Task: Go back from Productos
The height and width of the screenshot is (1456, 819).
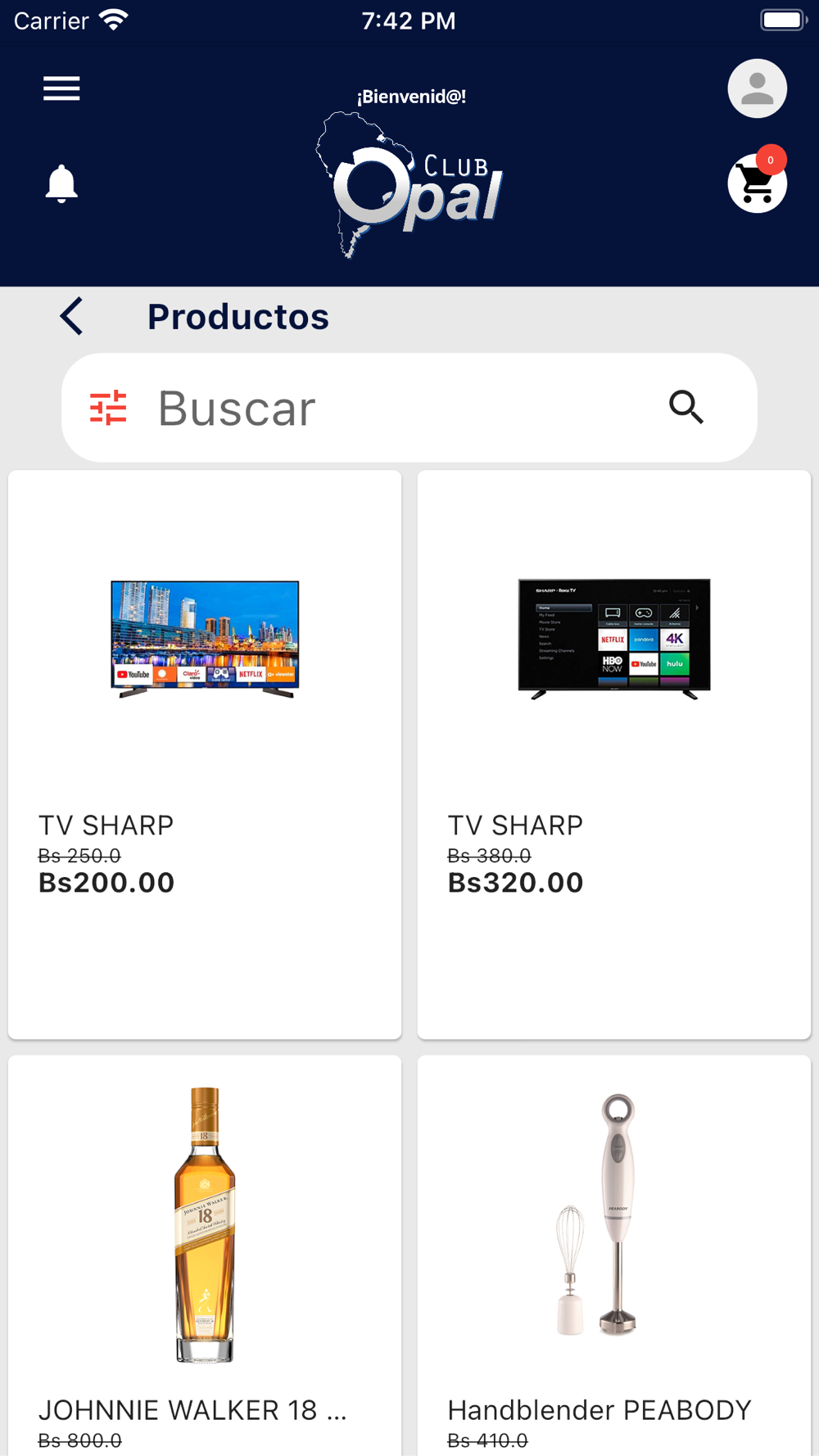Action: 72,316
